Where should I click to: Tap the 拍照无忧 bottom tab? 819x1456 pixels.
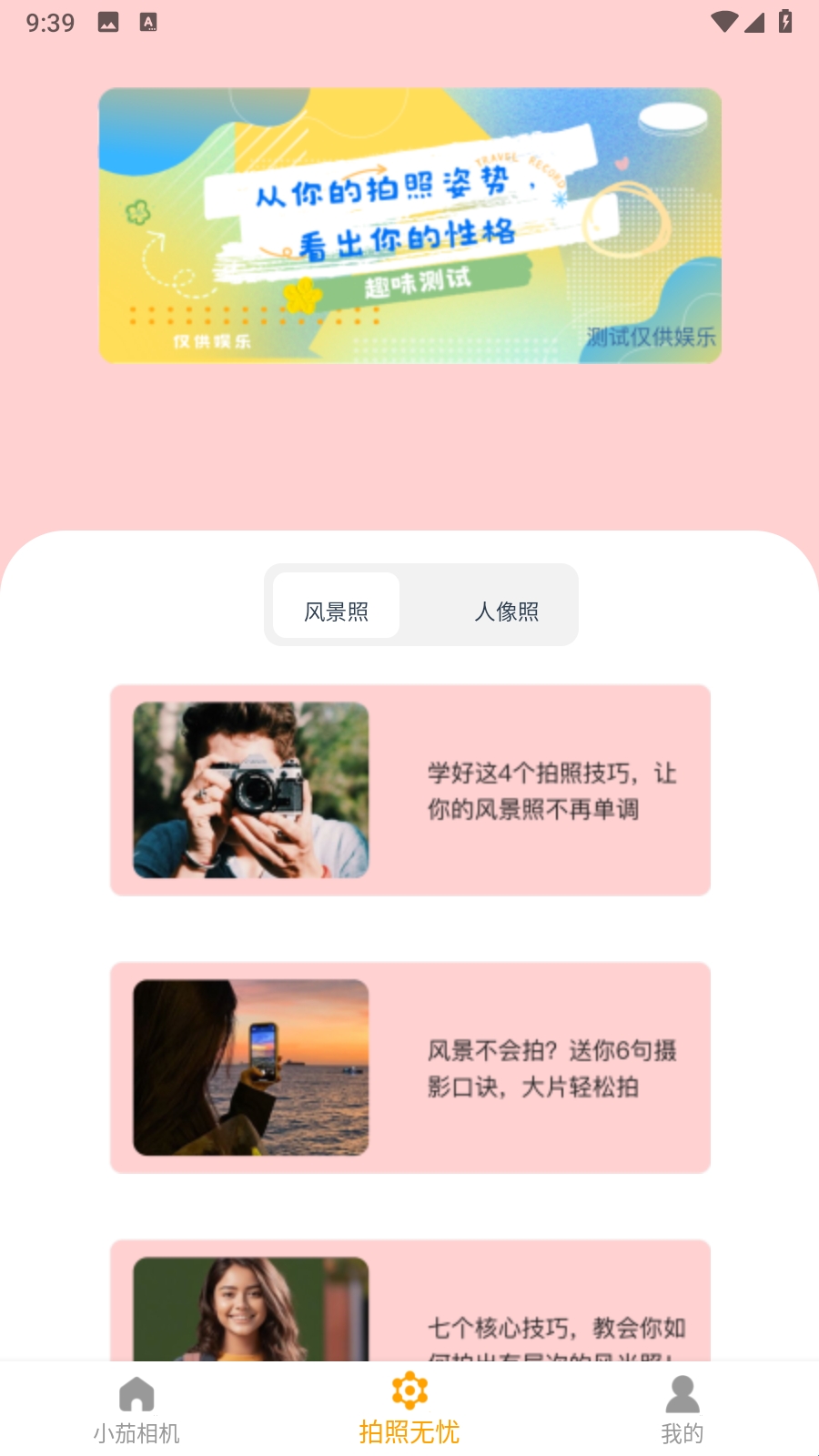click(x=409, y=1410)
